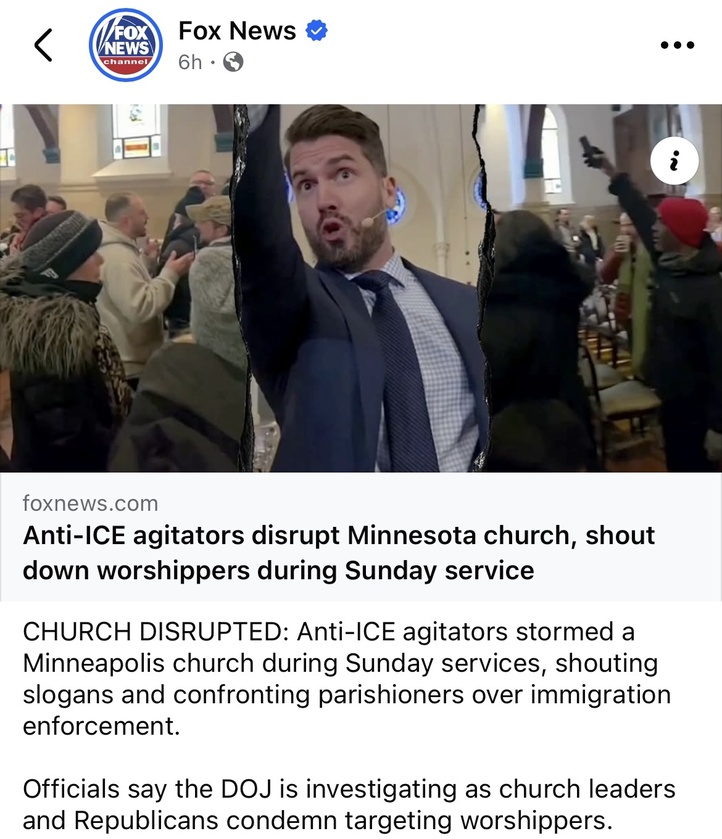Viewport: 722px width, 839px height.
Task: Open the post's three-dot options menu
Action: click(x=677, y=46)
